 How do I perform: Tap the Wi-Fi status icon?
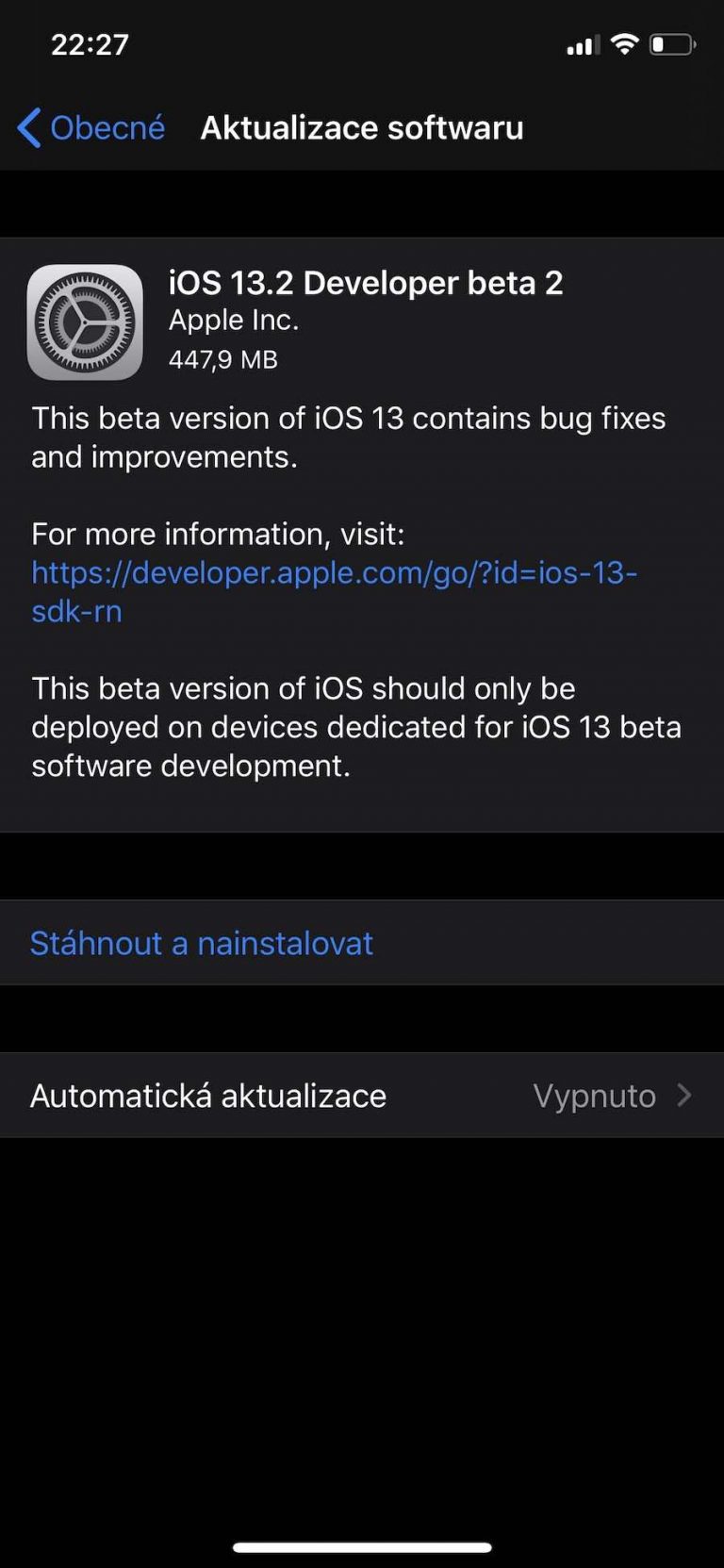(x=623, y=42)
